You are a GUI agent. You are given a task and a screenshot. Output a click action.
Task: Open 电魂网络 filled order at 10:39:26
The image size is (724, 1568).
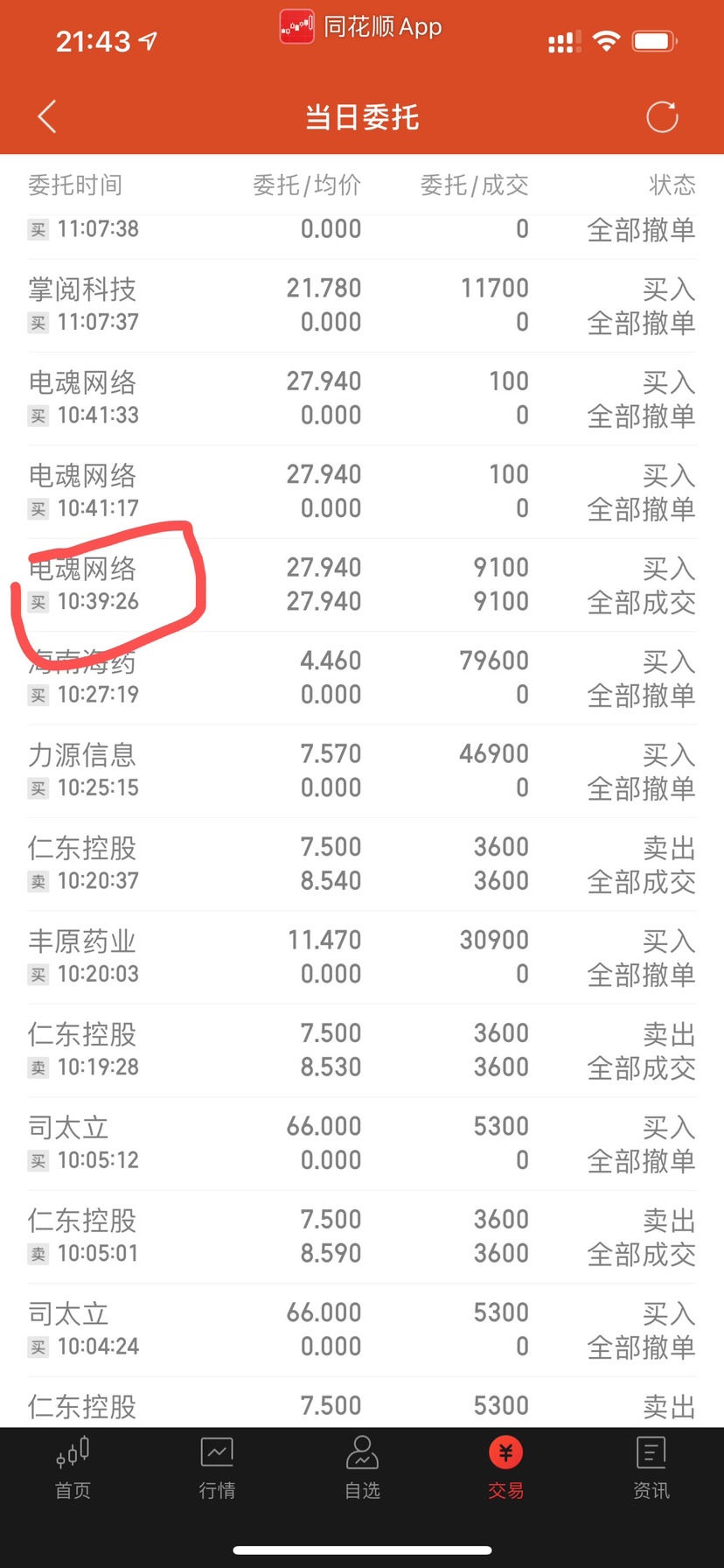point(362,584)
